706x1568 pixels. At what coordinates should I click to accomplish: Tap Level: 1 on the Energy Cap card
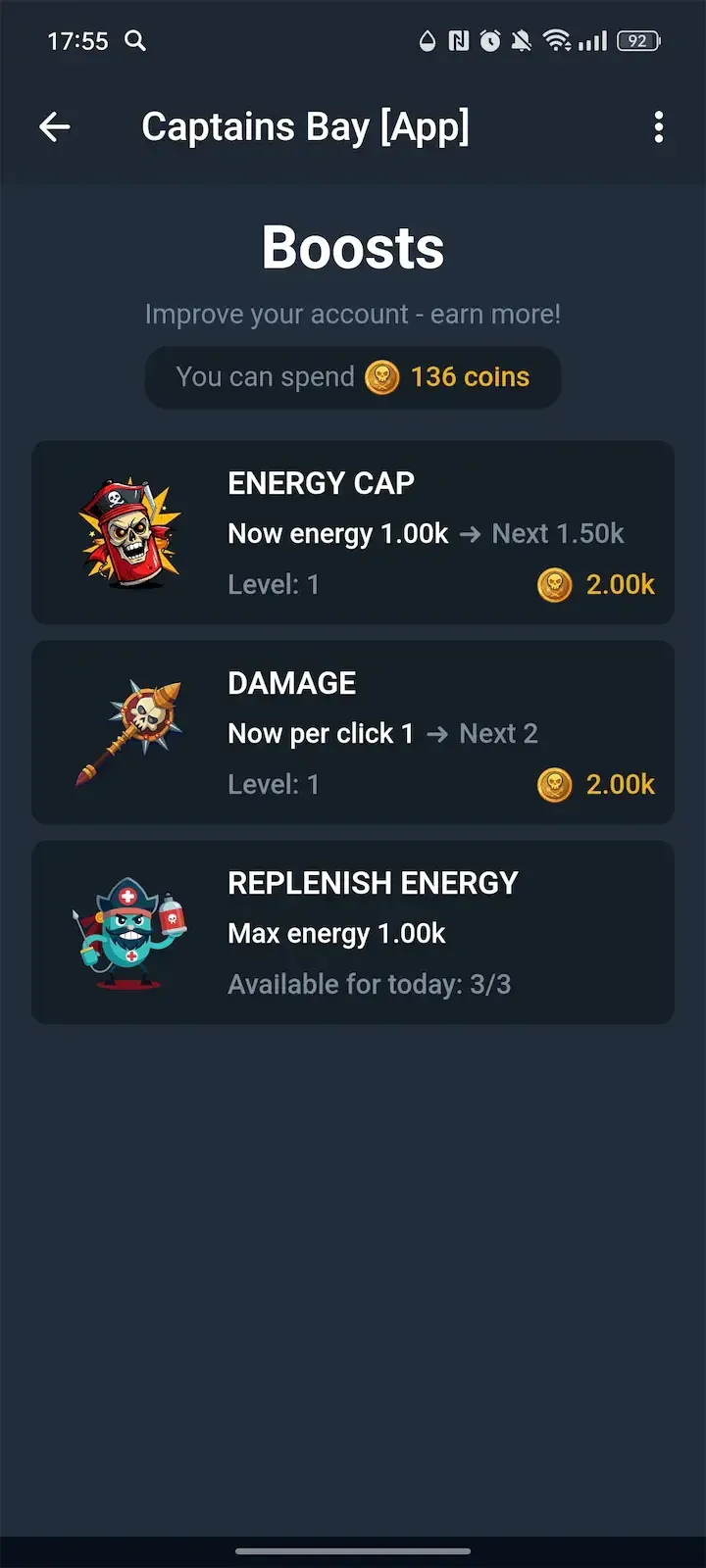click(x=273, y=583)
